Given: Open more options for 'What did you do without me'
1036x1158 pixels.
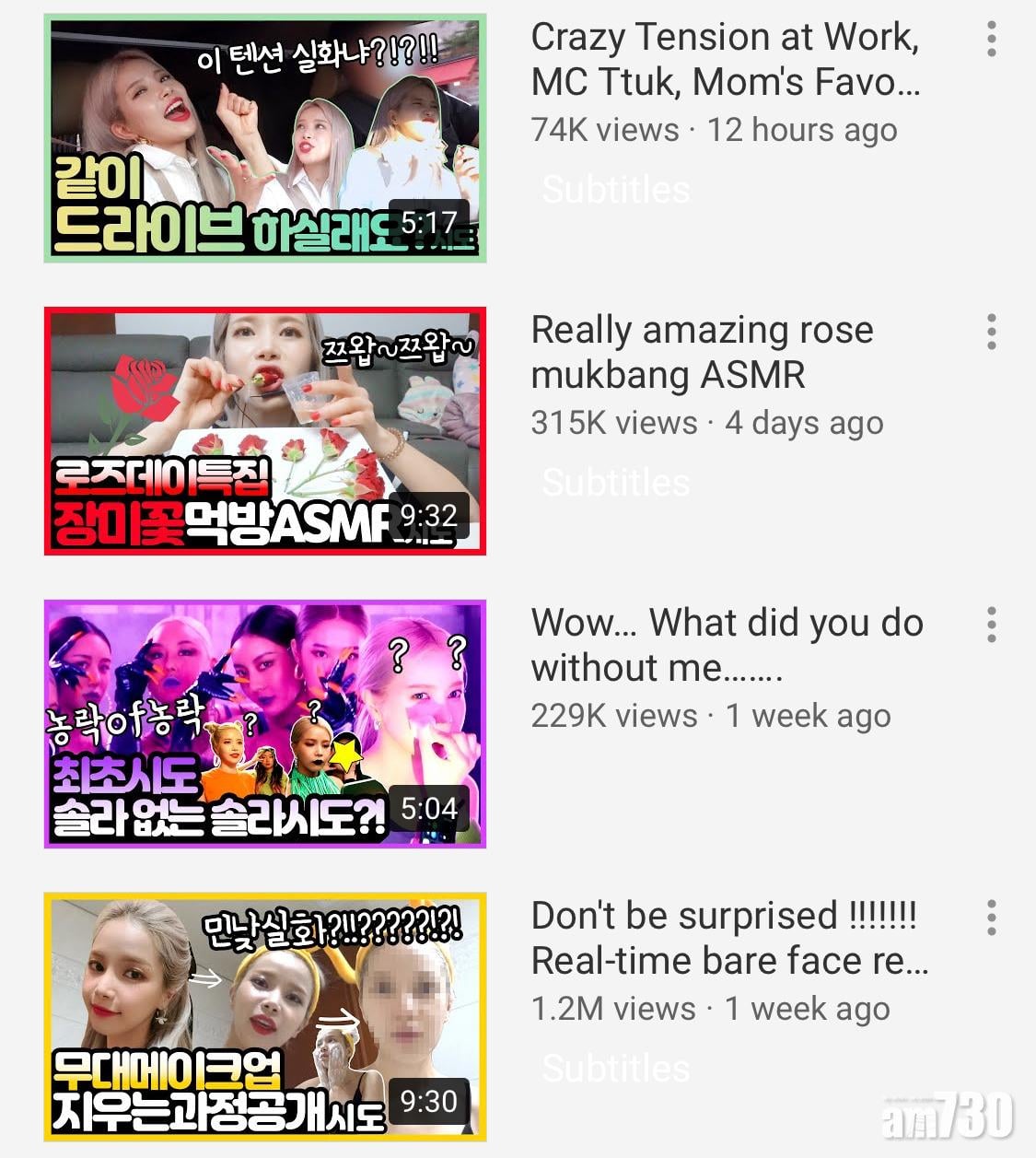Looking at the screenshot, I should click(991, 626).
